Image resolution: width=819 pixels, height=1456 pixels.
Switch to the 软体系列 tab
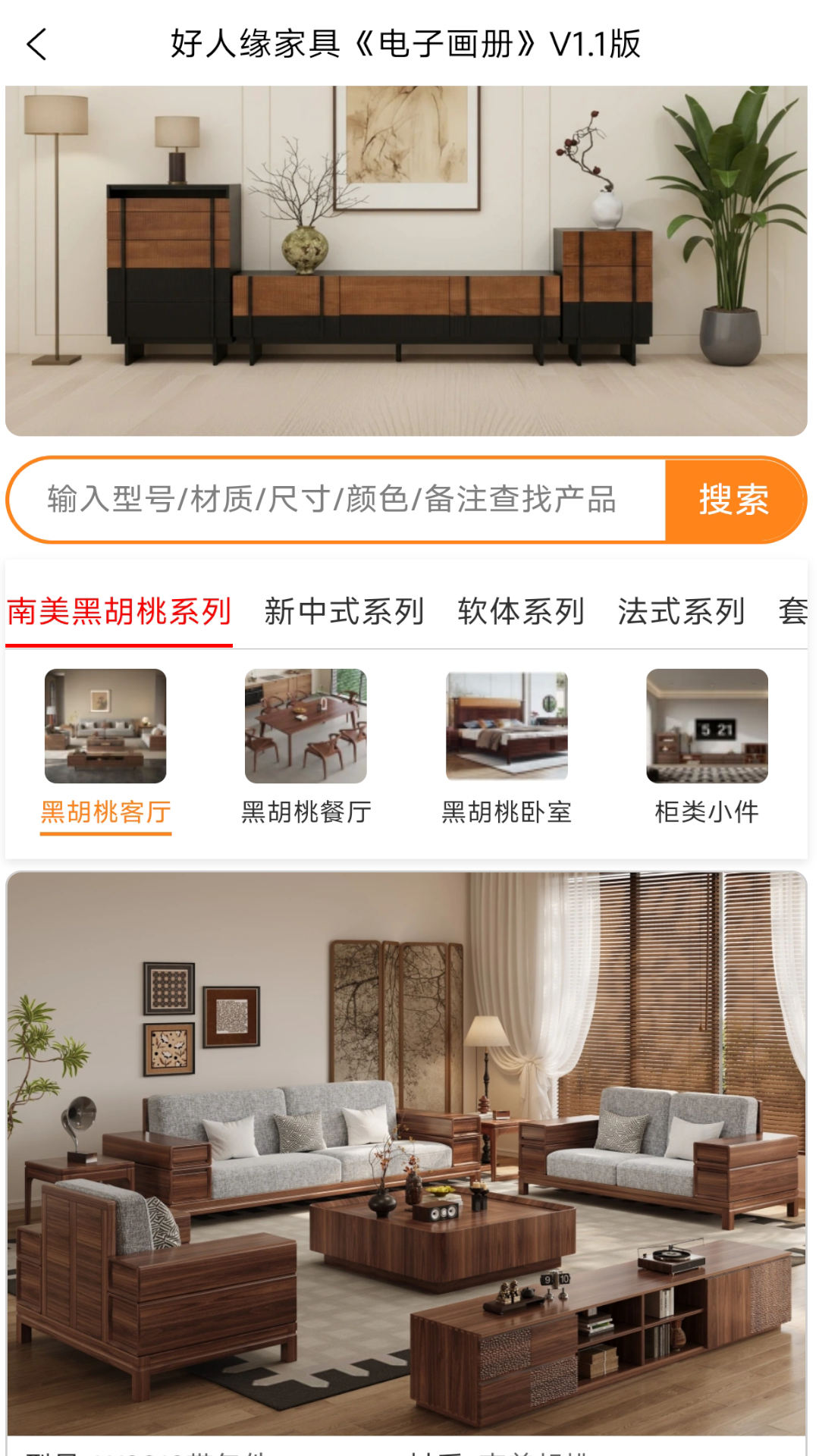[521, 611]
